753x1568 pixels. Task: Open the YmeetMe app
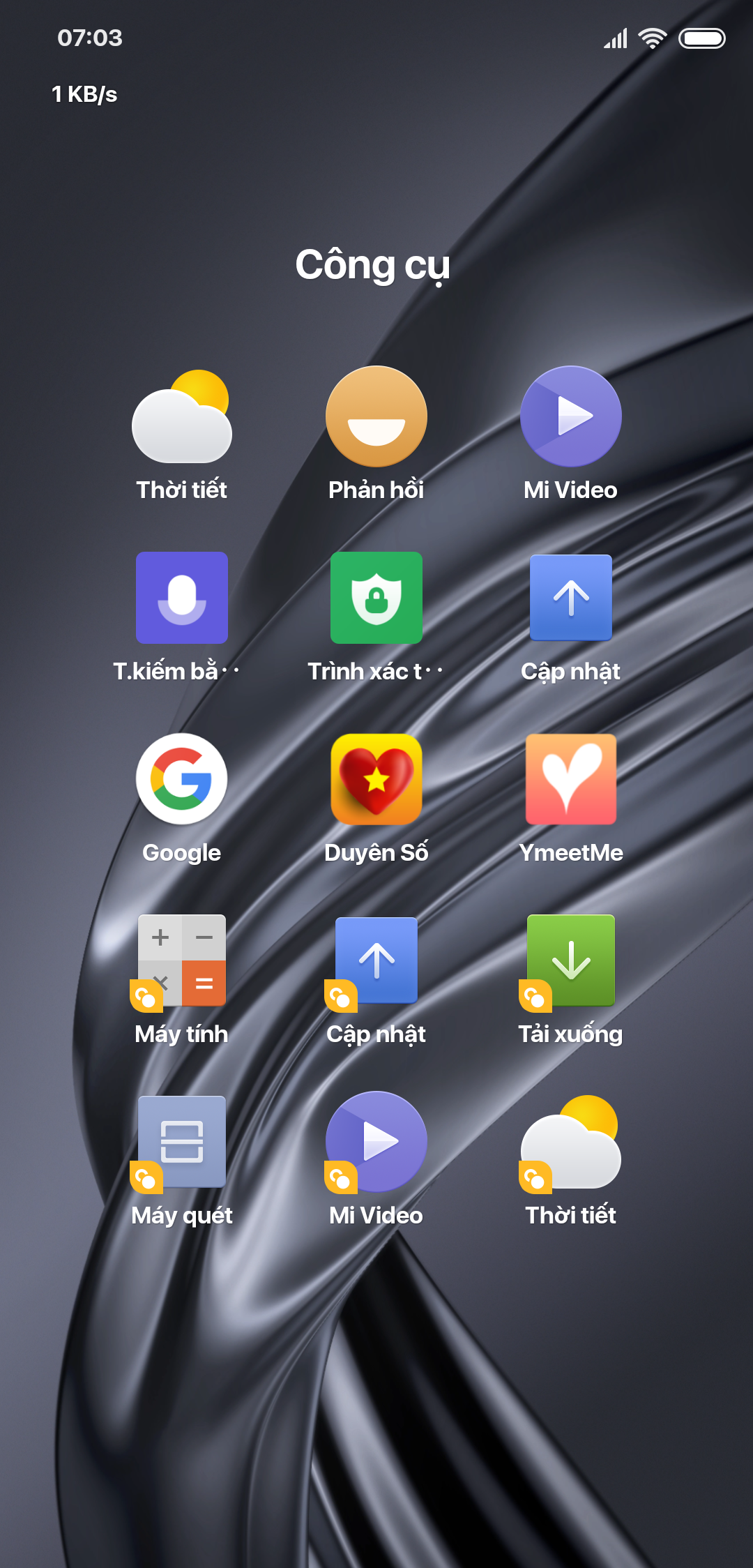click(570, 779)
